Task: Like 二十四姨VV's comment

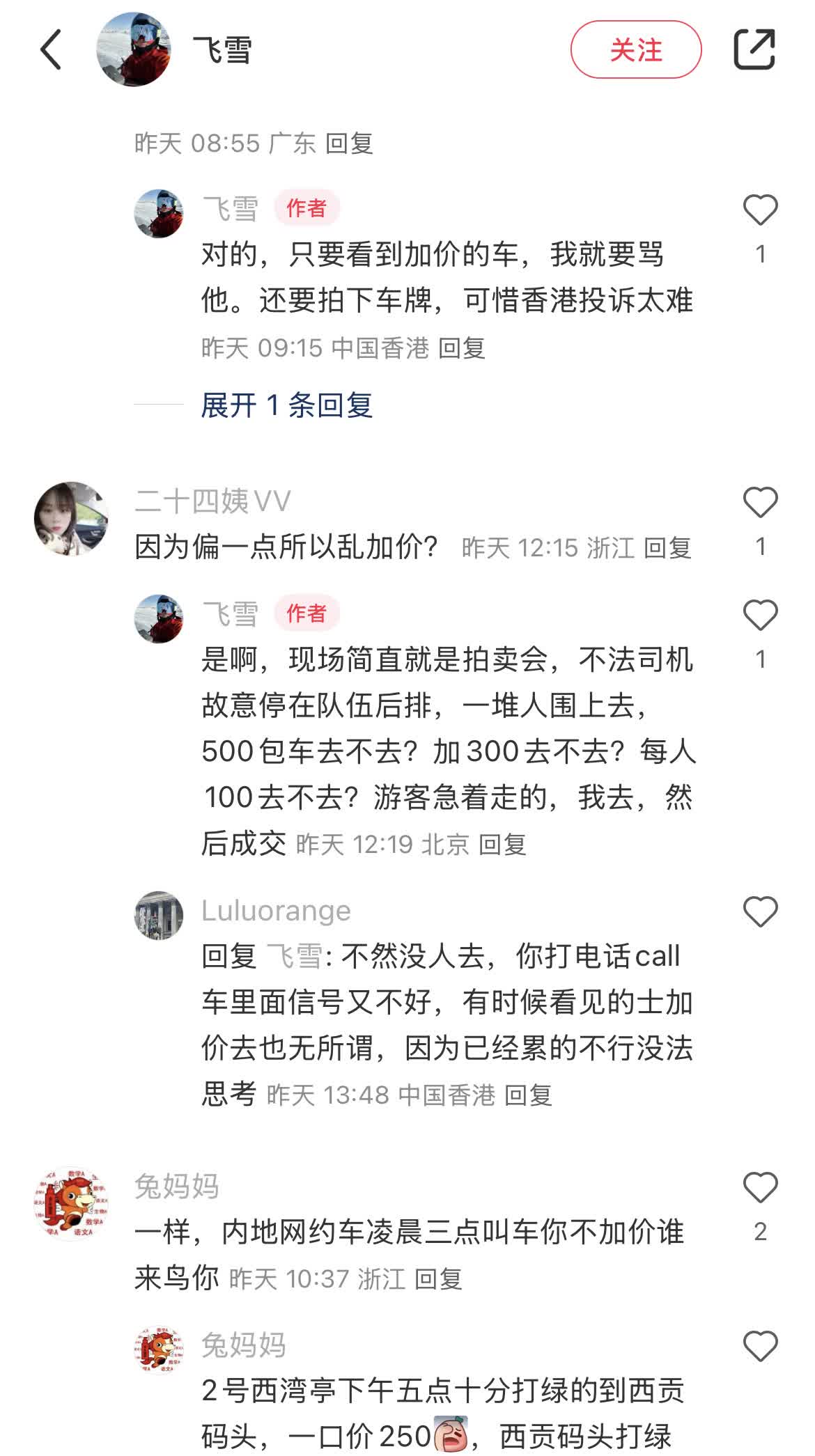Action: tap(760, 503)
